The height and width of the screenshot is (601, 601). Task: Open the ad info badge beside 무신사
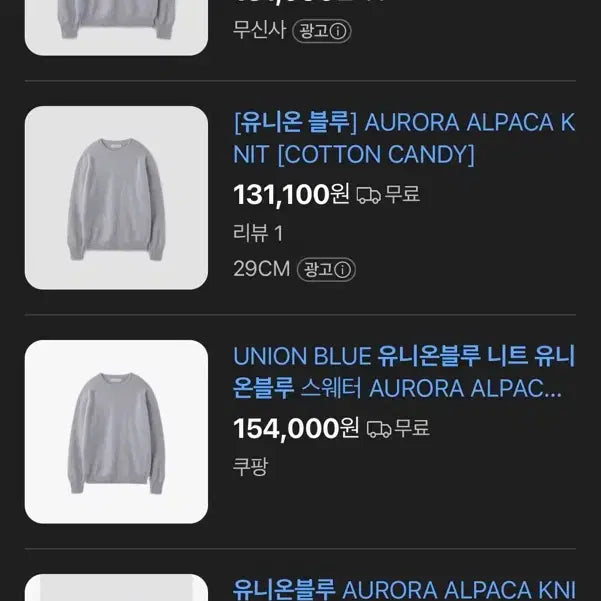click(x=321, y=31)
